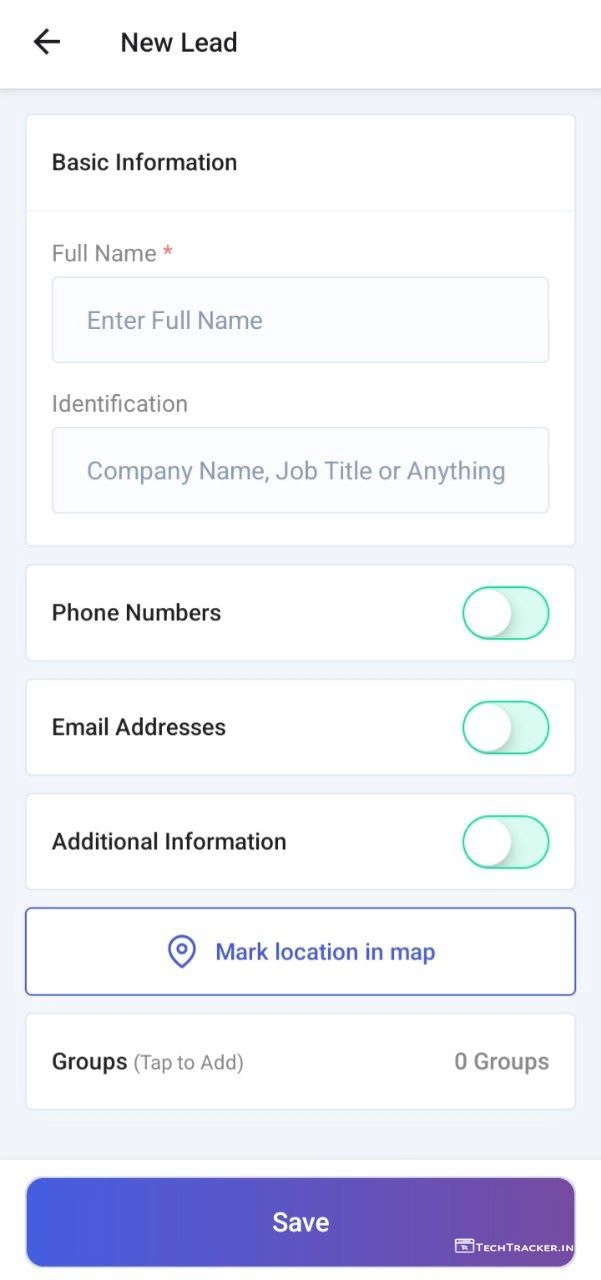The width and height of the screenshot is (601, 1280).
Task: Tap the Full Name input field
Action: pyautogui.click(x=300, y=320)
